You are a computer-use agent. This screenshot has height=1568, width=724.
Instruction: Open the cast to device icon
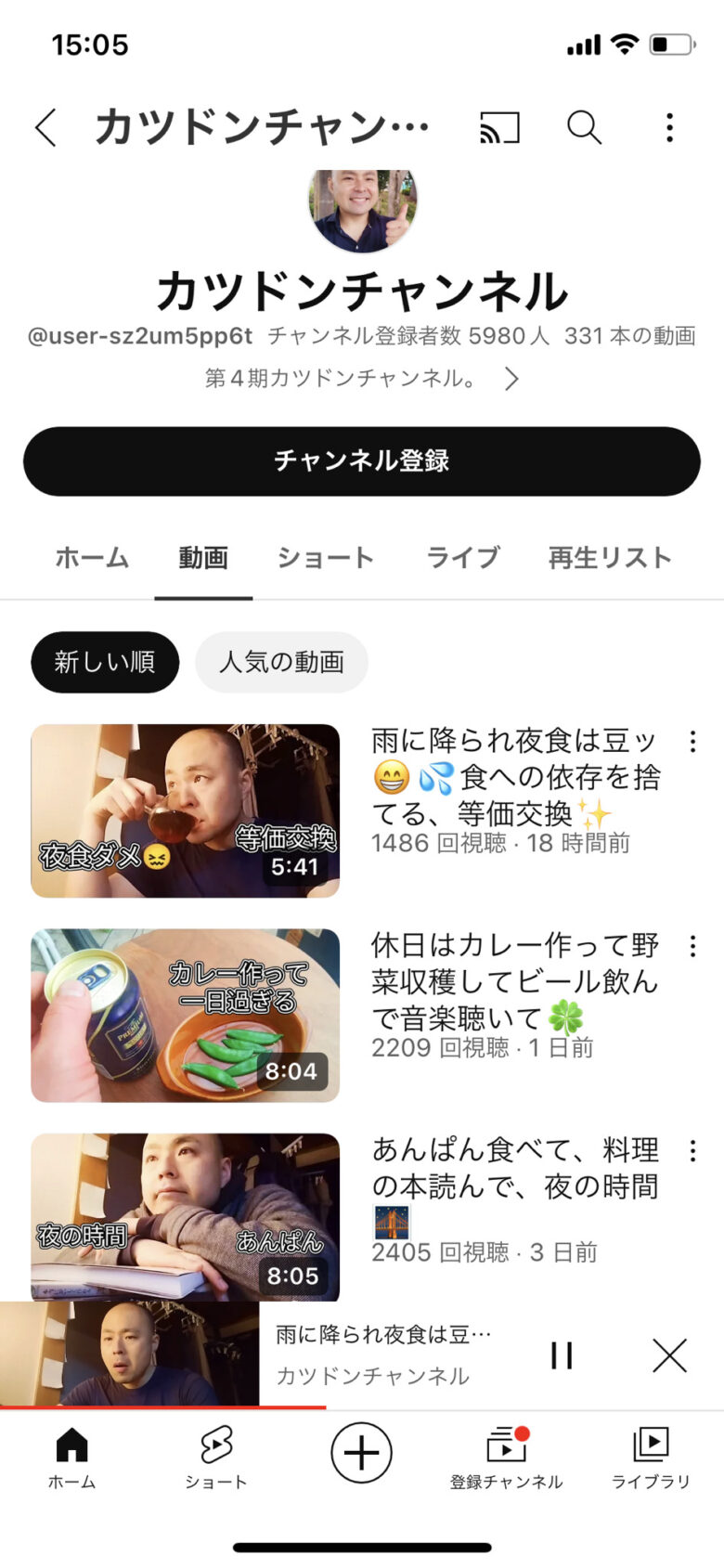499,127
